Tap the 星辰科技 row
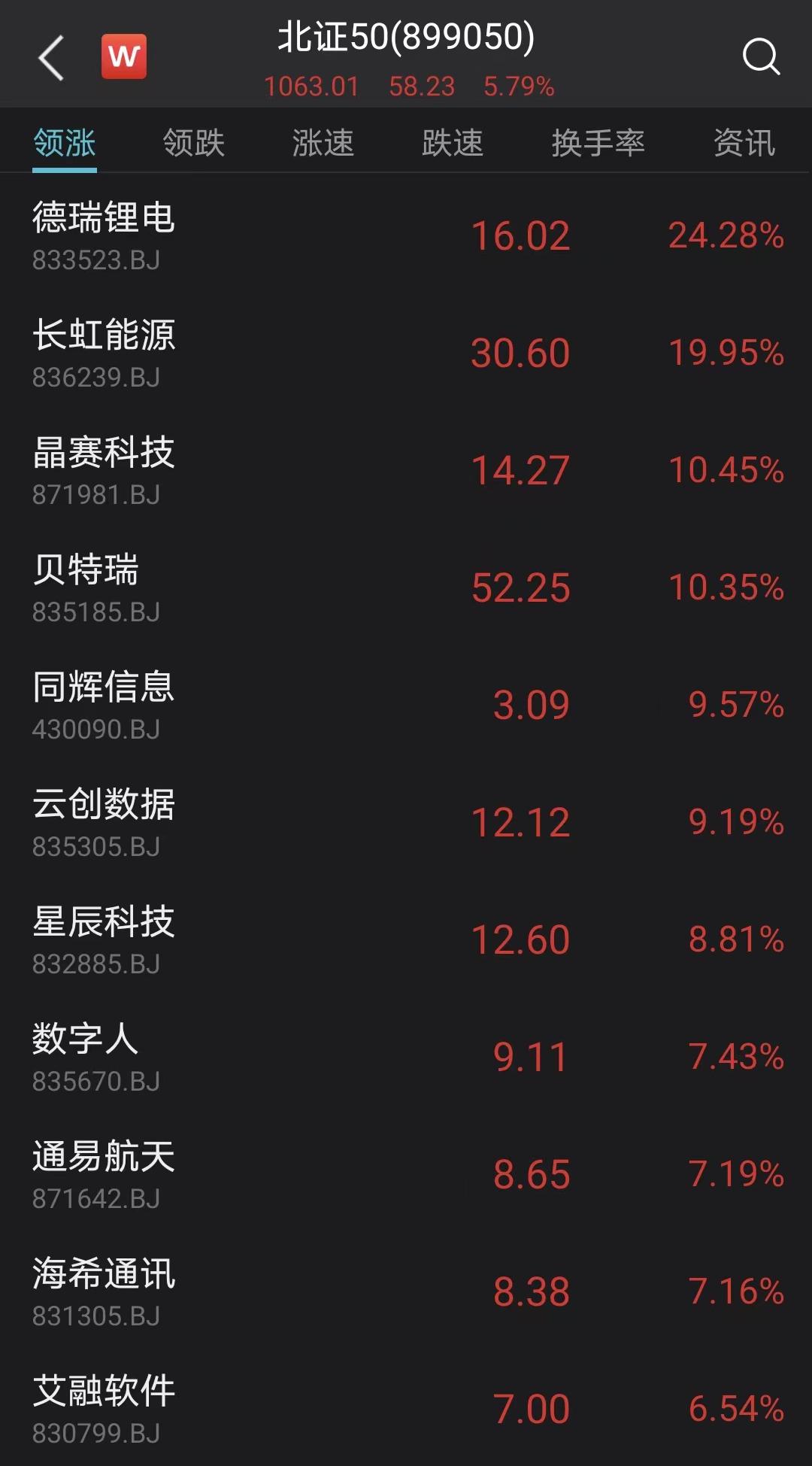 [x=406, y=939]
